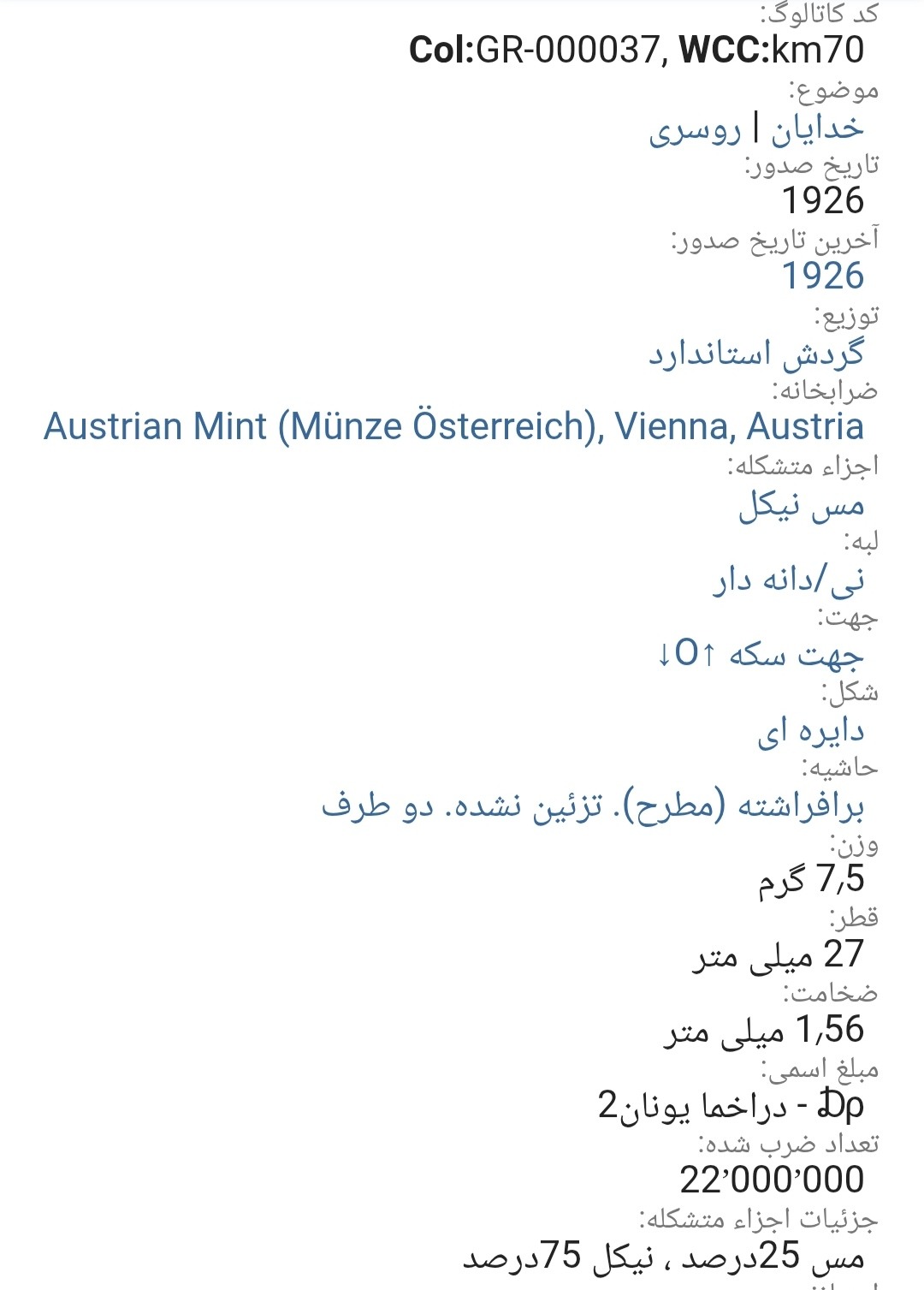Image resolution: width=924 pixels, height=1290 pixels.
Task: Open the نی/دانه دار edge link
Action: pos(788,580)
